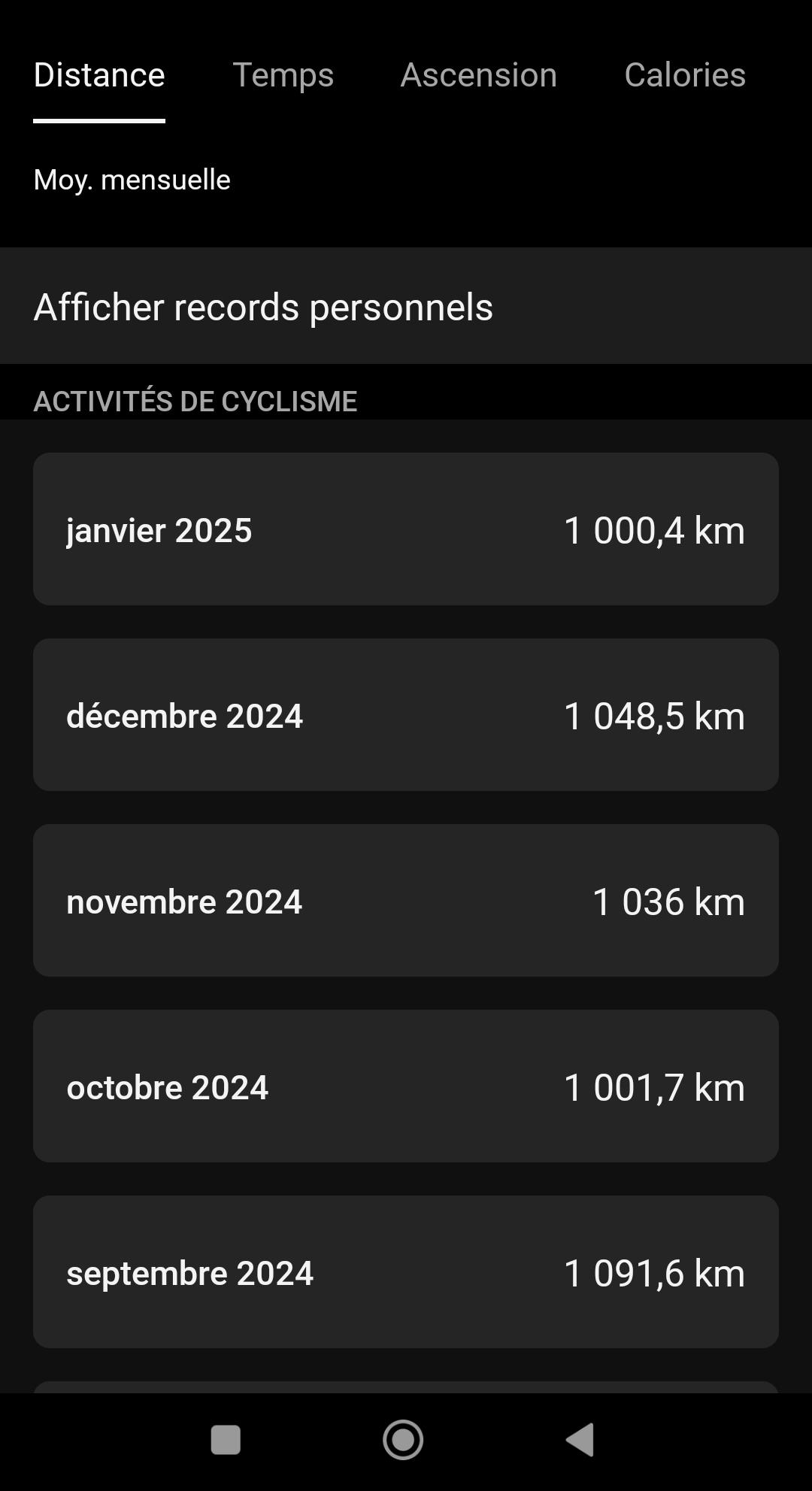Screen dimensions: 812x1491
Task: View octobre 2024 activities
Action: (406, 1086)
